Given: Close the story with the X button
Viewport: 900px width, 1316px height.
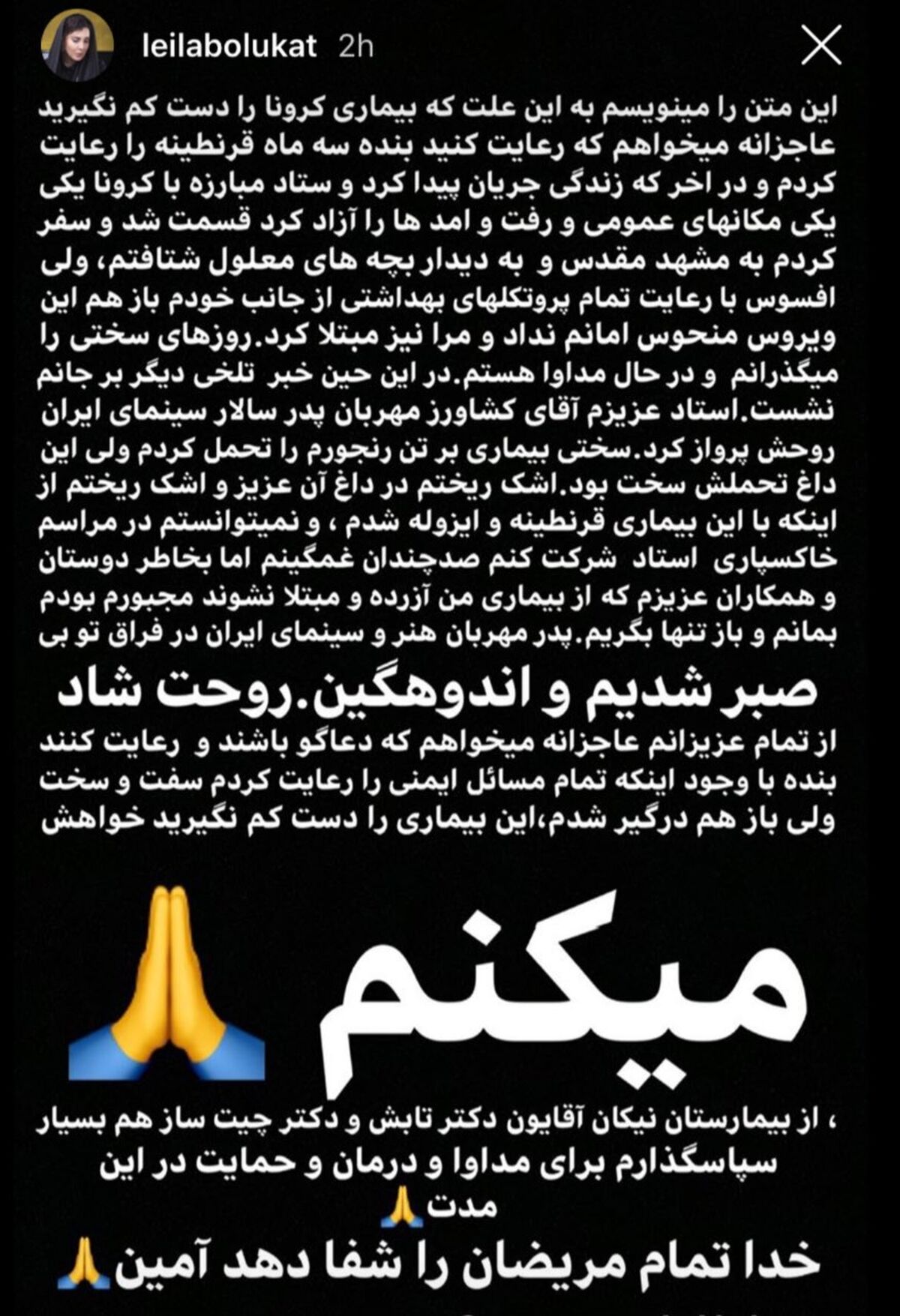Looking at the screenshot, I should click(x=821, y=46).
